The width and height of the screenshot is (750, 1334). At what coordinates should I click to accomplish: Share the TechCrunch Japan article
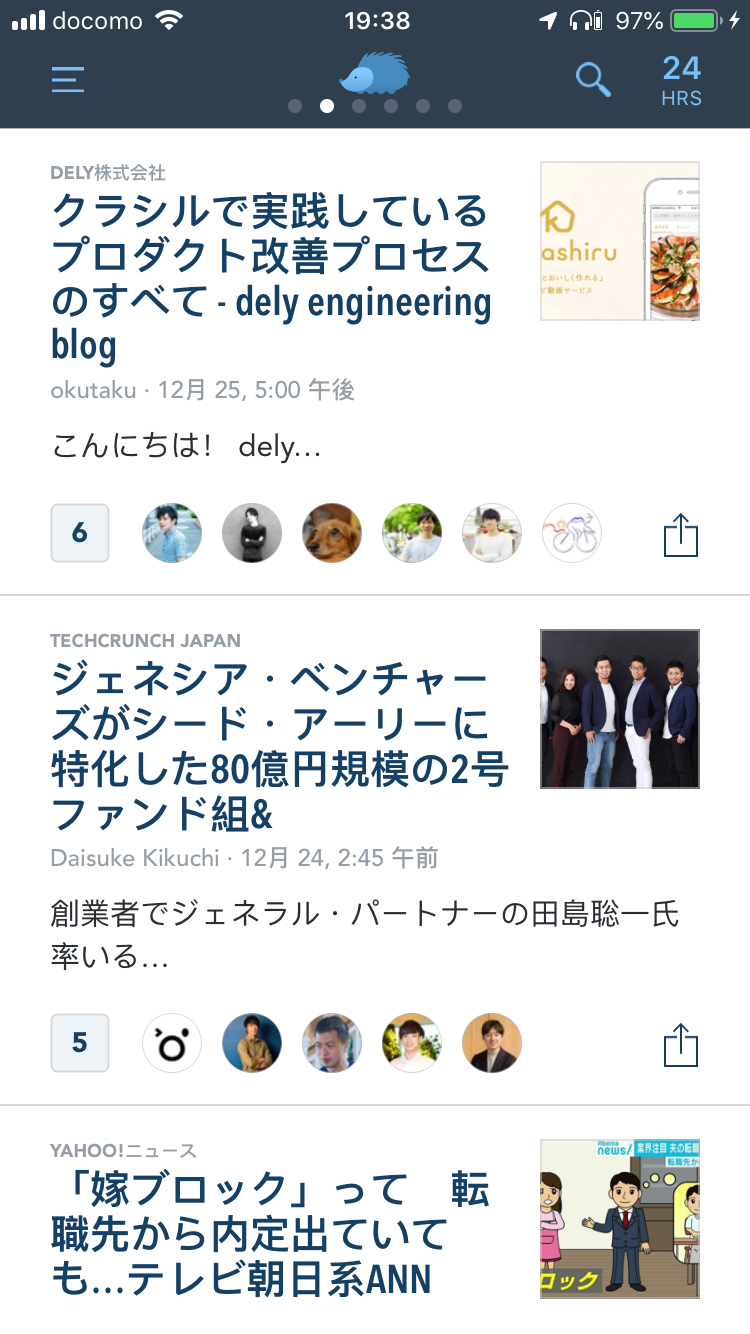pos(680,1045)
